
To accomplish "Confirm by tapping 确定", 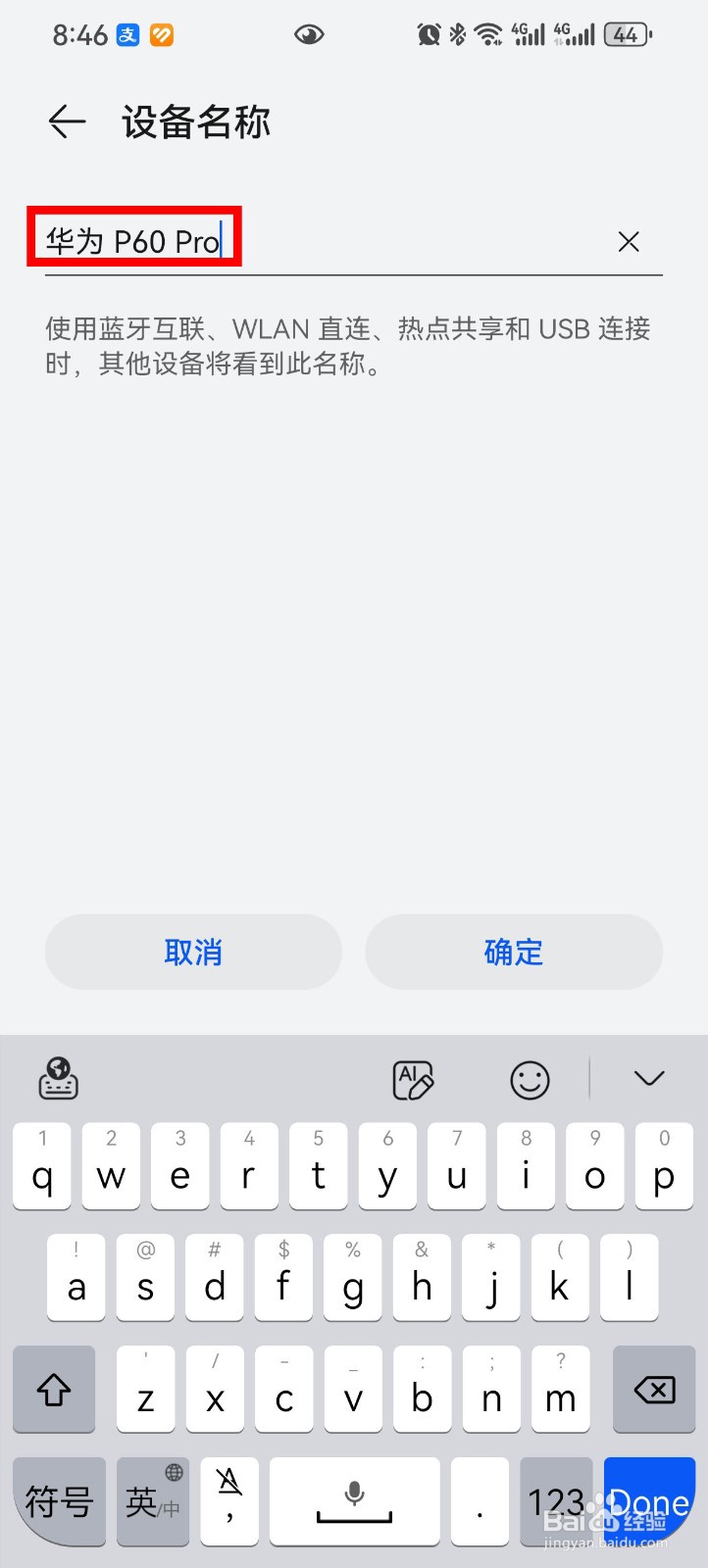I will [514, 952].
